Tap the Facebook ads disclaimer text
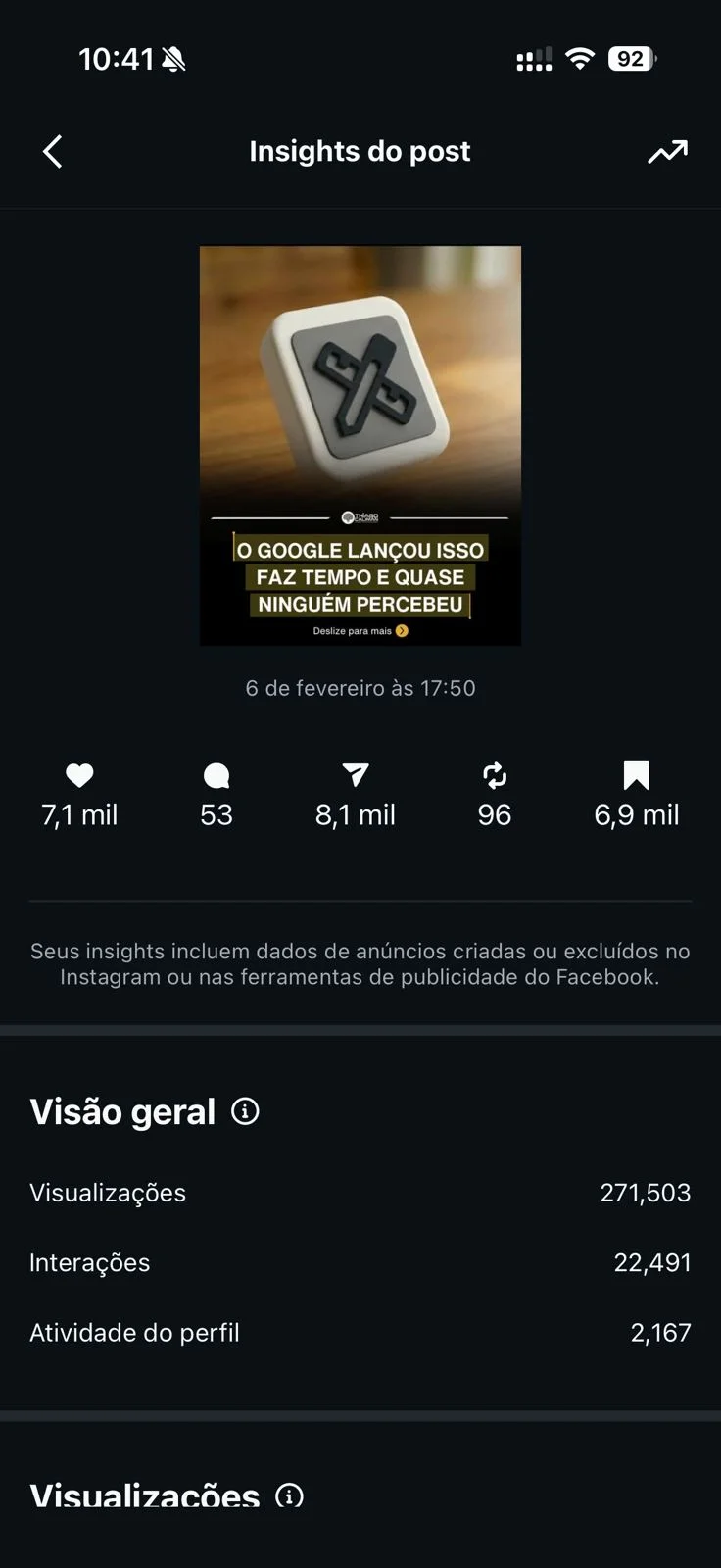The height and width of the screenshot is (1568, 721). [x=360, y=964]
